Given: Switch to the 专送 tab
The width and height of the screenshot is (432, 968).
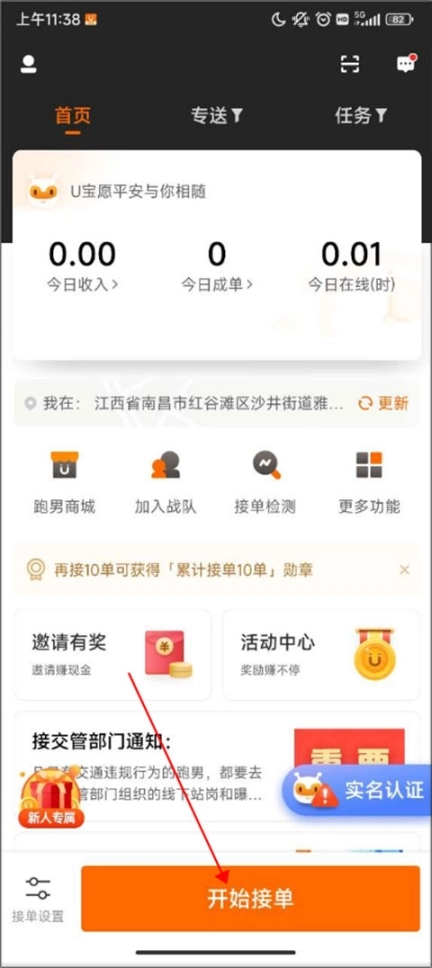Looking at the screenshot, I should coord(216,115).
